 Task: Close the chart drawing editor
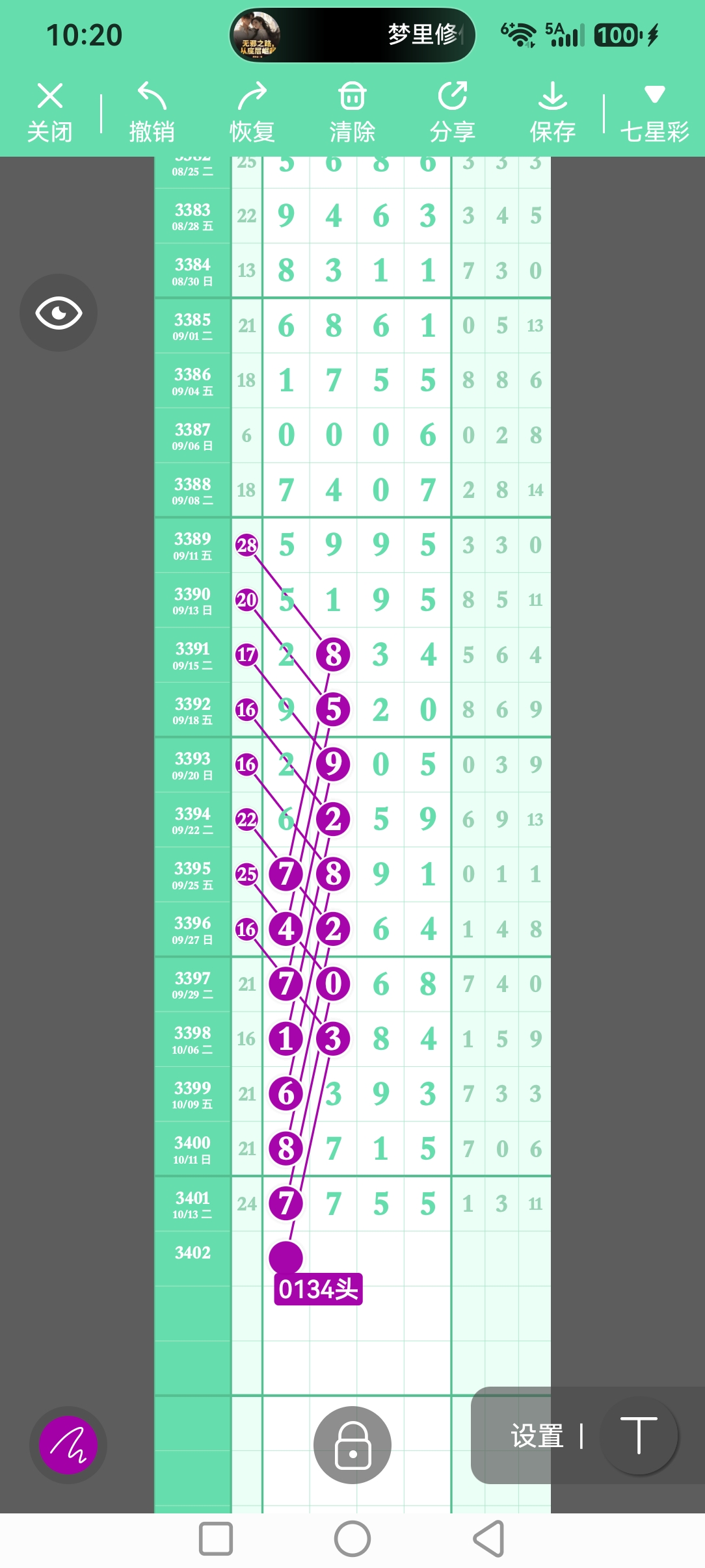pyautogui.click(x=50, y=112)
